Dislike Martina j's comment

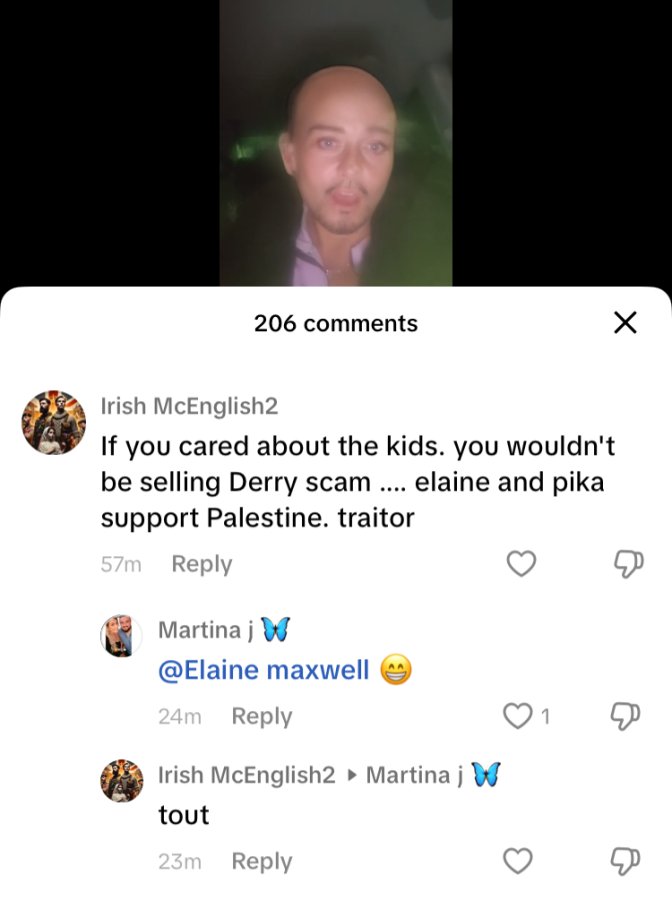click(x=625, y=716)
